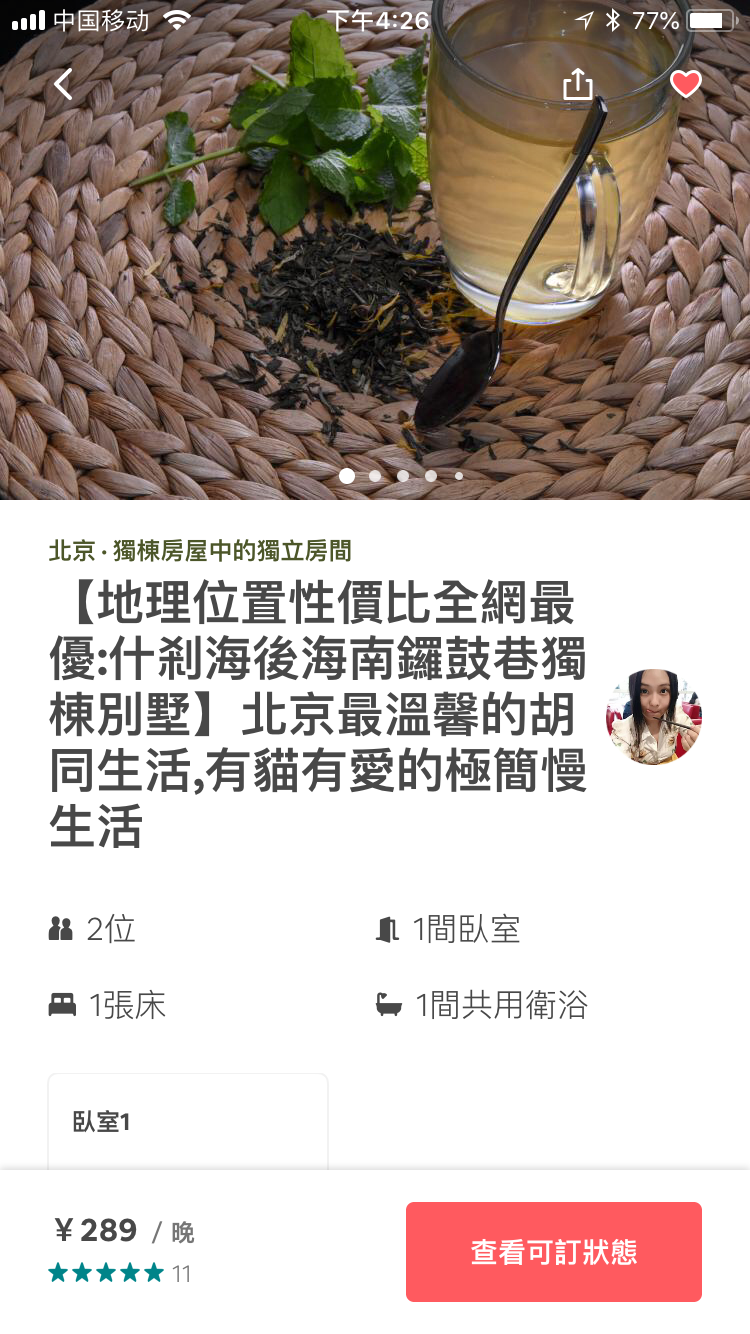
Task: Tap 查看可訂狀態 button
Action: (554, 1252)
